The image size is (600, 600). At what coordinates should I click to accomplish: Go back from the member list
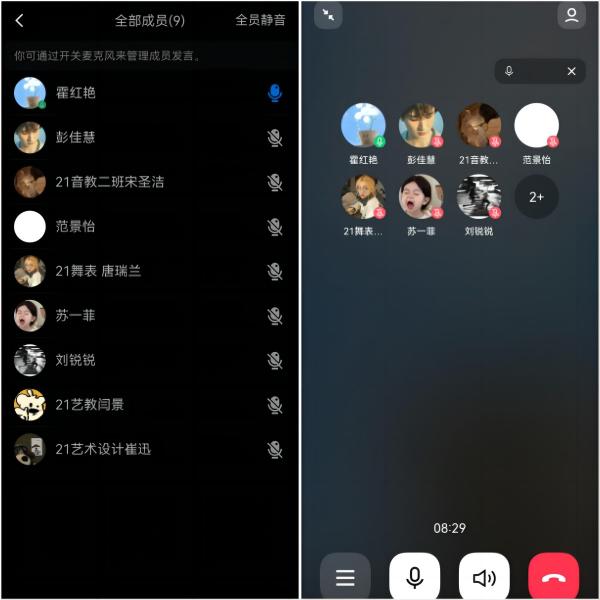pos(19,20)
